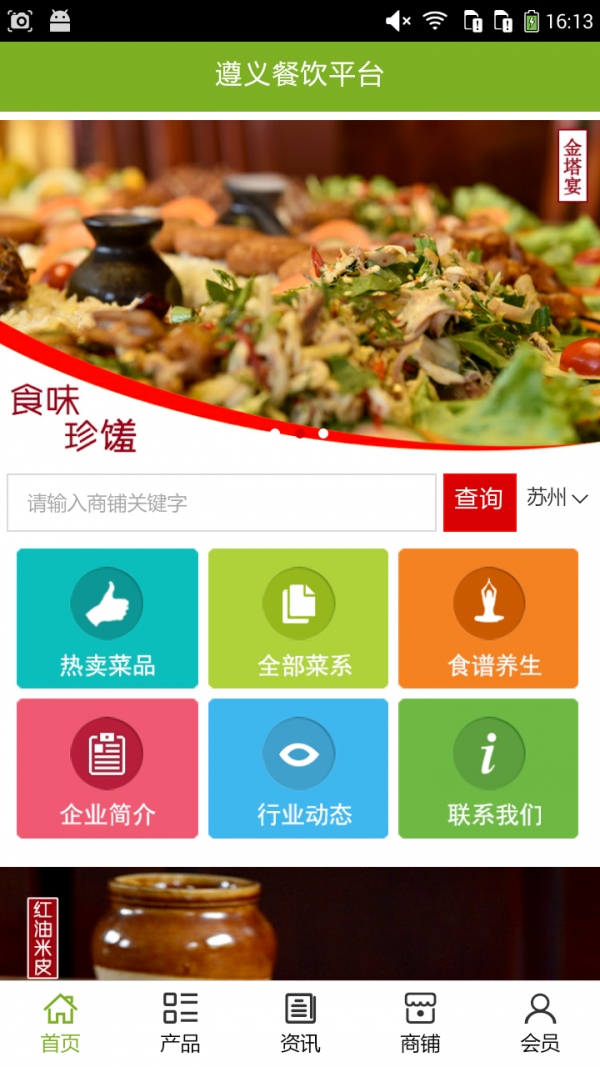This screenshot has width=600, height=1067.
Task: Tap the 请输入商铺关键字 search field
Action: (x=221, y=502)
